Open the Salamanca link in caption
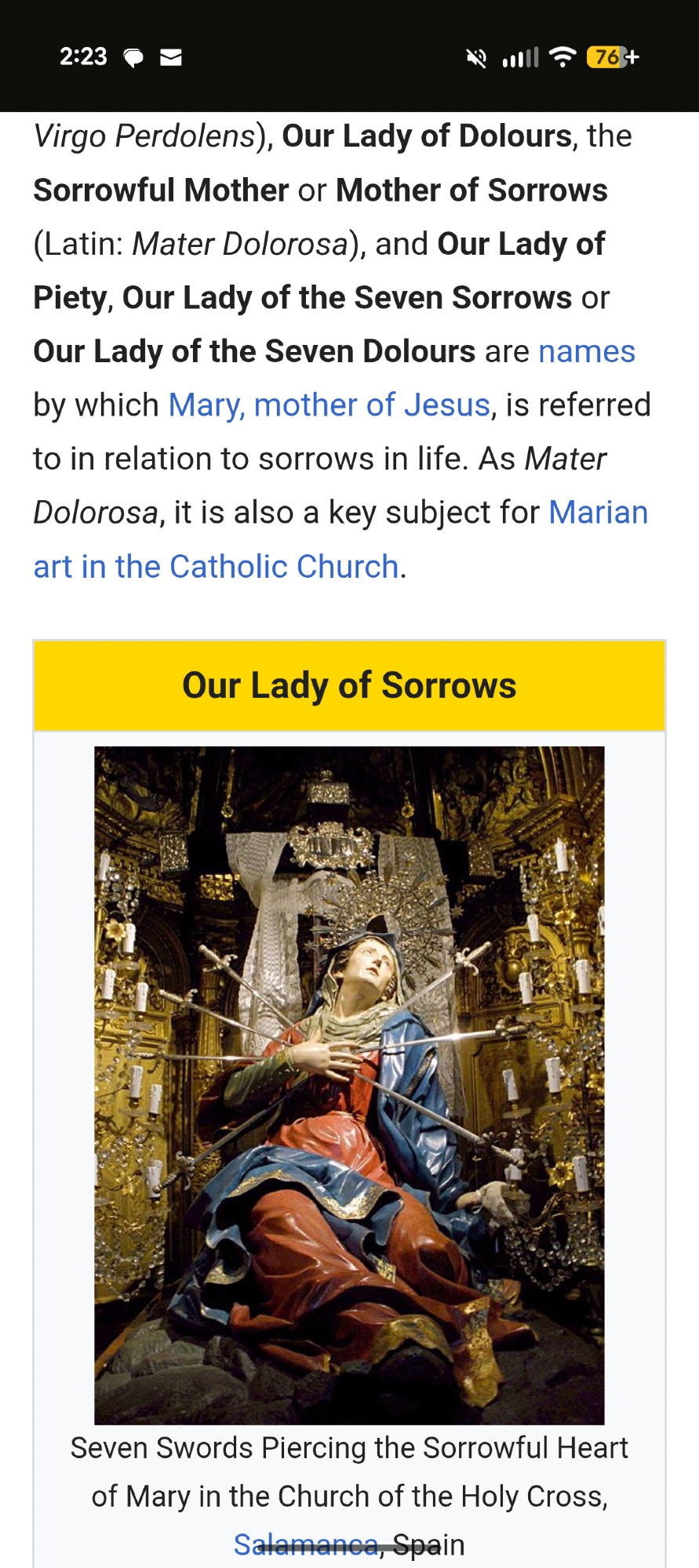This screenshot has height=1568, width=699. click(x=306, y=1544)
